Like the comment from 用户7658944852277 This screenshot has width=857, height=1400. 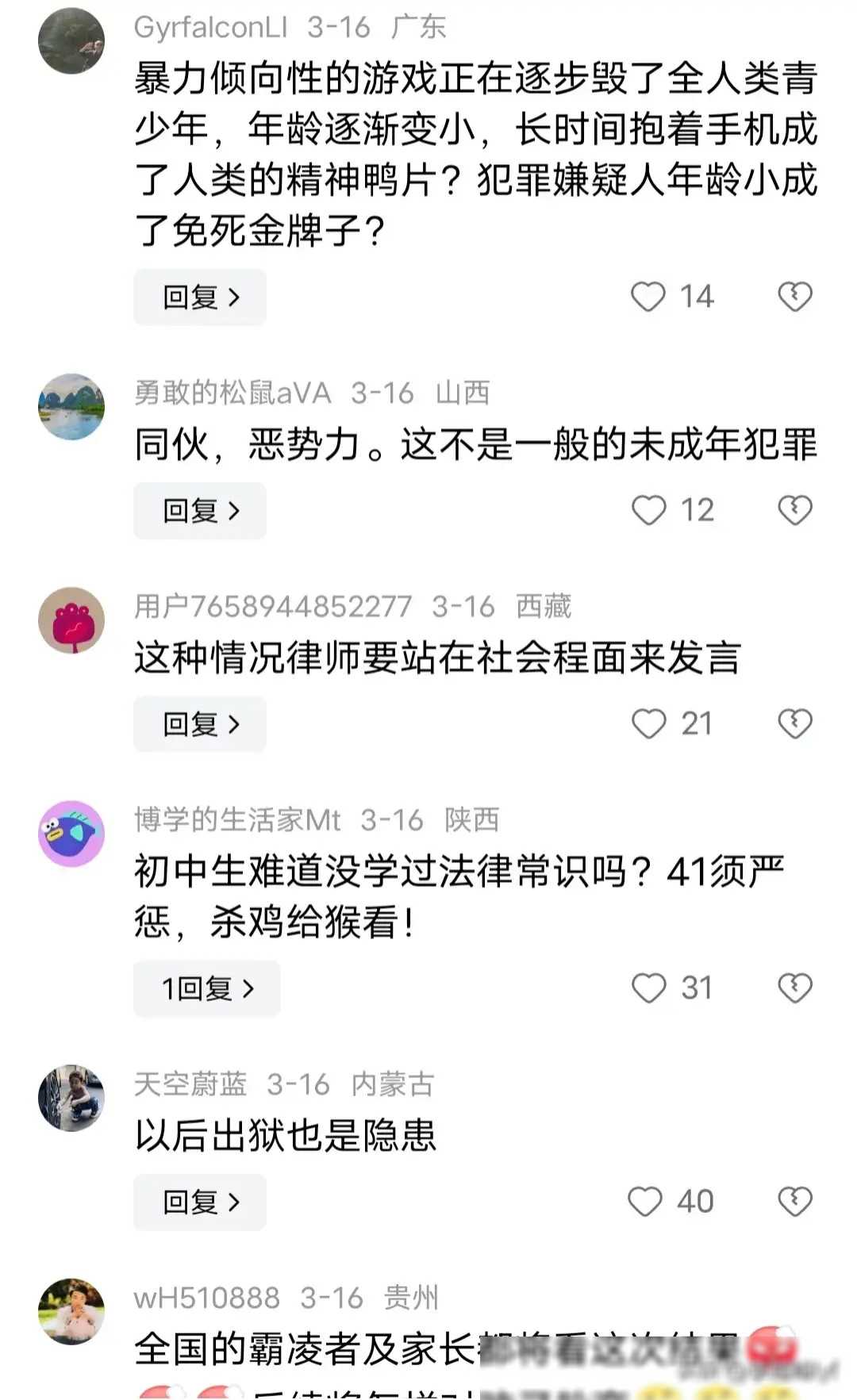pyautogui.click(x=648, y=723)
